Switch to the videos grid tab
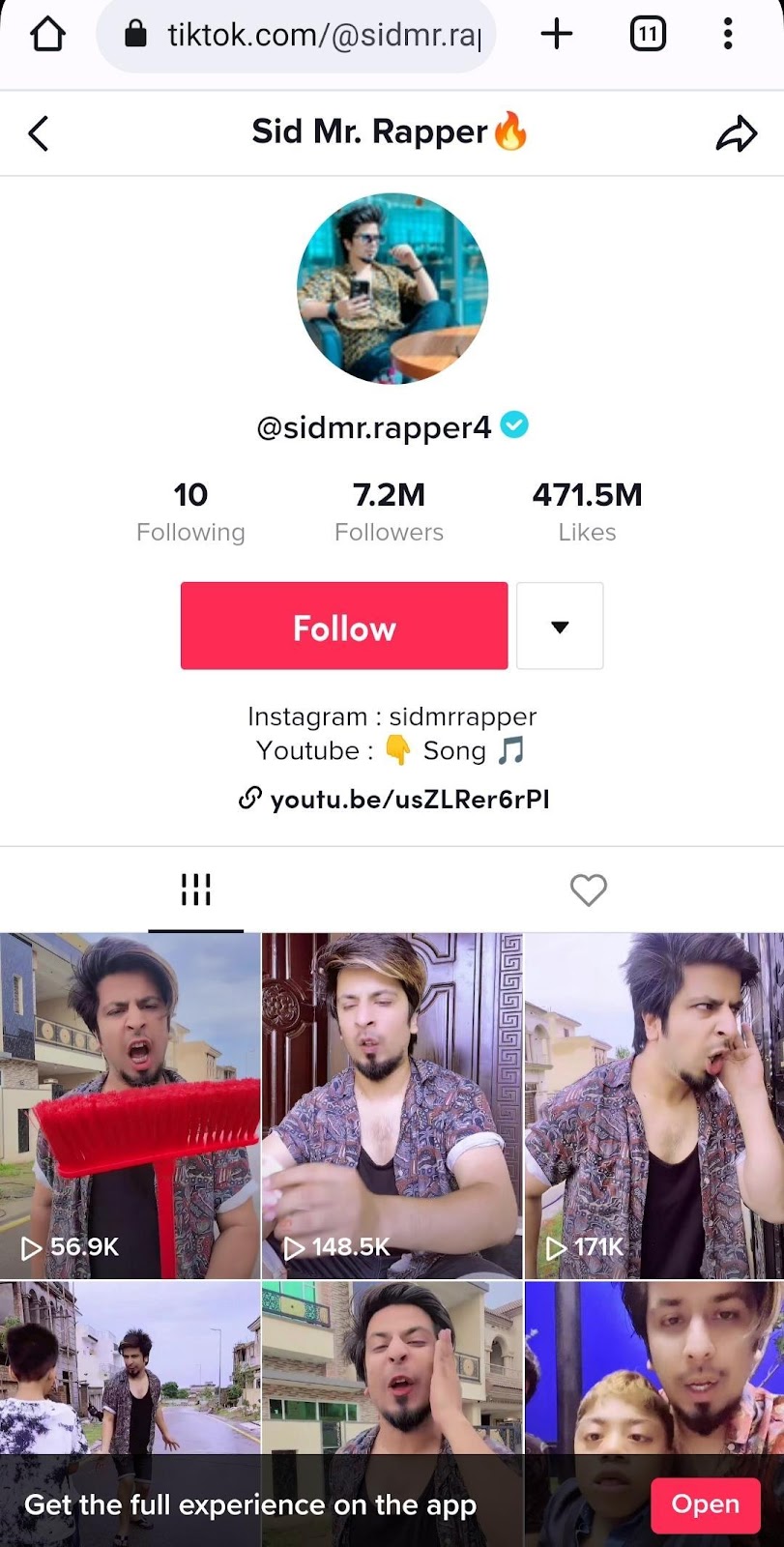This screenshot has width=784, height=1547. pos(195,890)
